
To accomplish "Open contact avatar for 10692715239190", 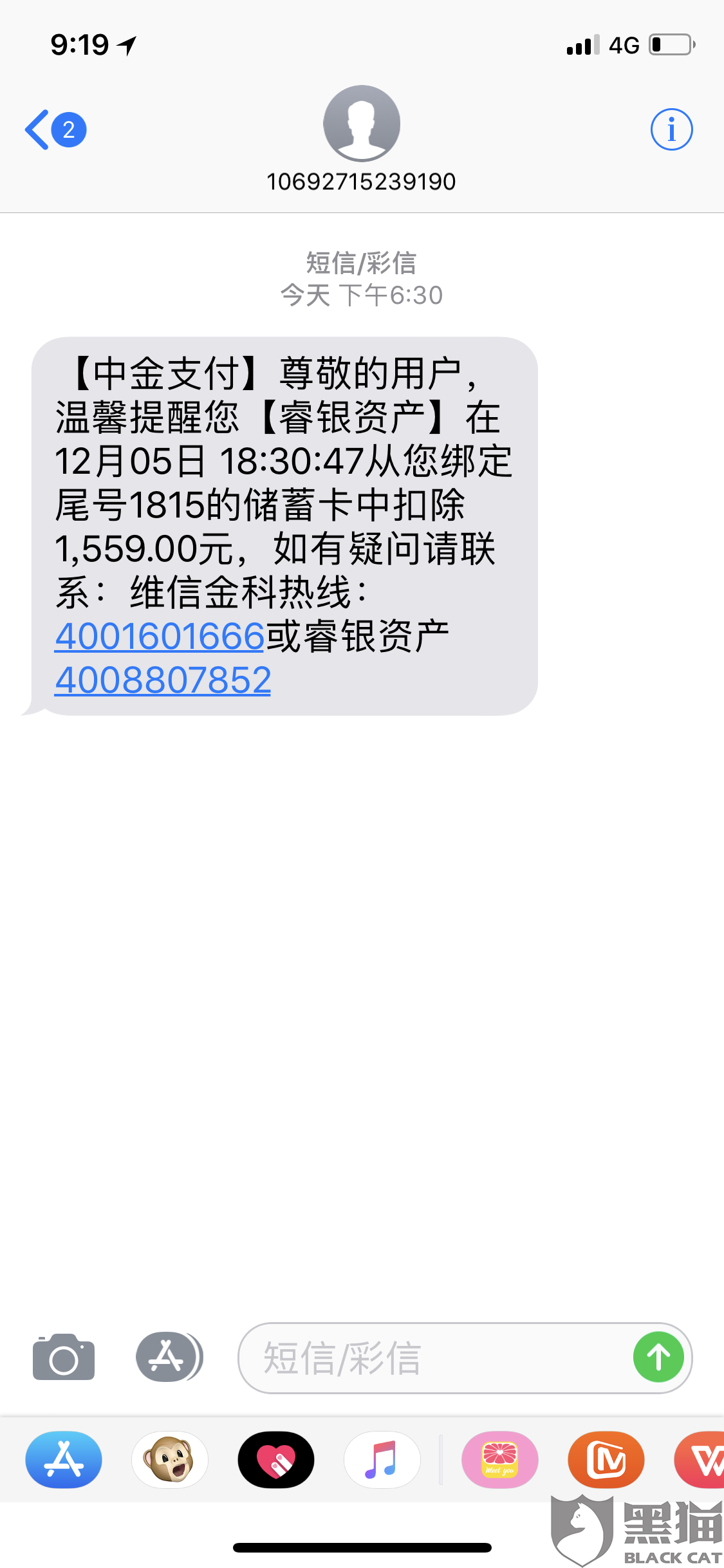I will point(362,124).
